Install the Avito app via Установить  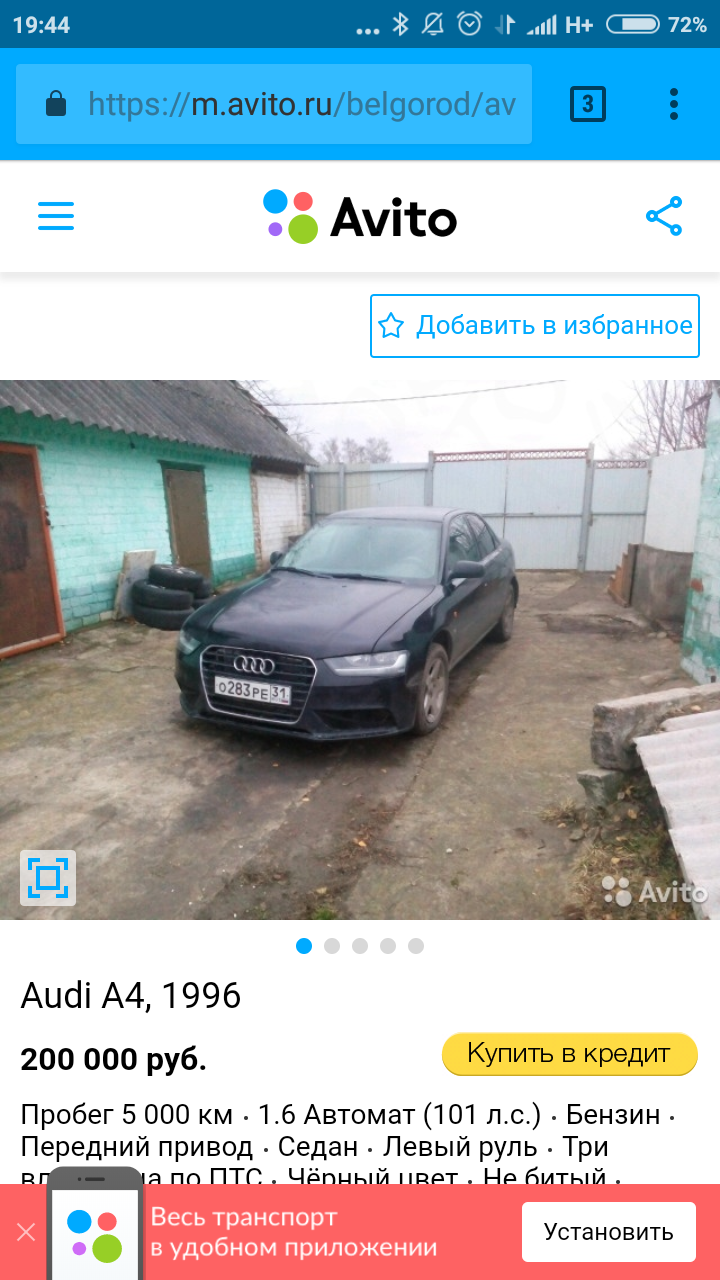(608, 1232)
